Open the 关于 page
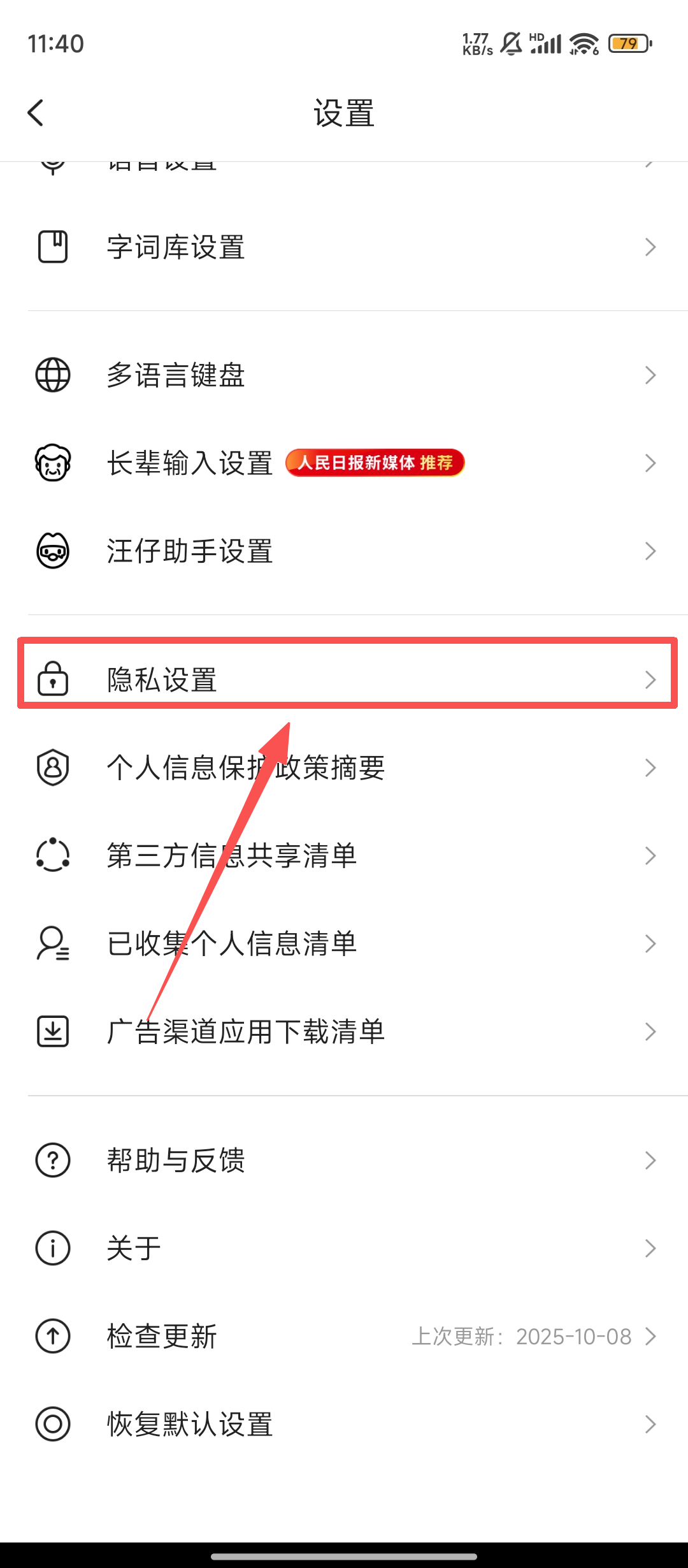The image size is (688, 1568). tap(344, 1248)
